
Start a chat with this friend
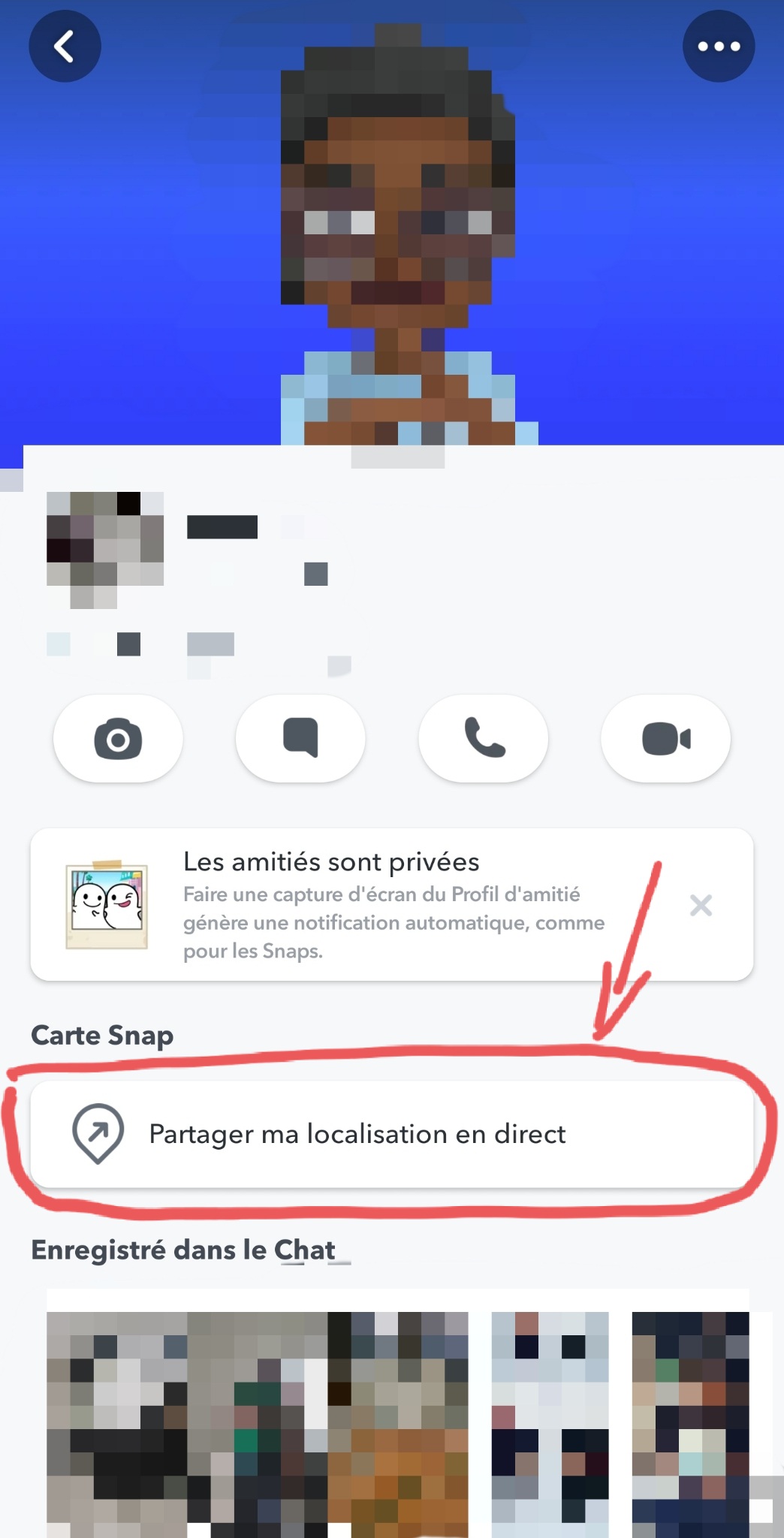pos(300,739)
